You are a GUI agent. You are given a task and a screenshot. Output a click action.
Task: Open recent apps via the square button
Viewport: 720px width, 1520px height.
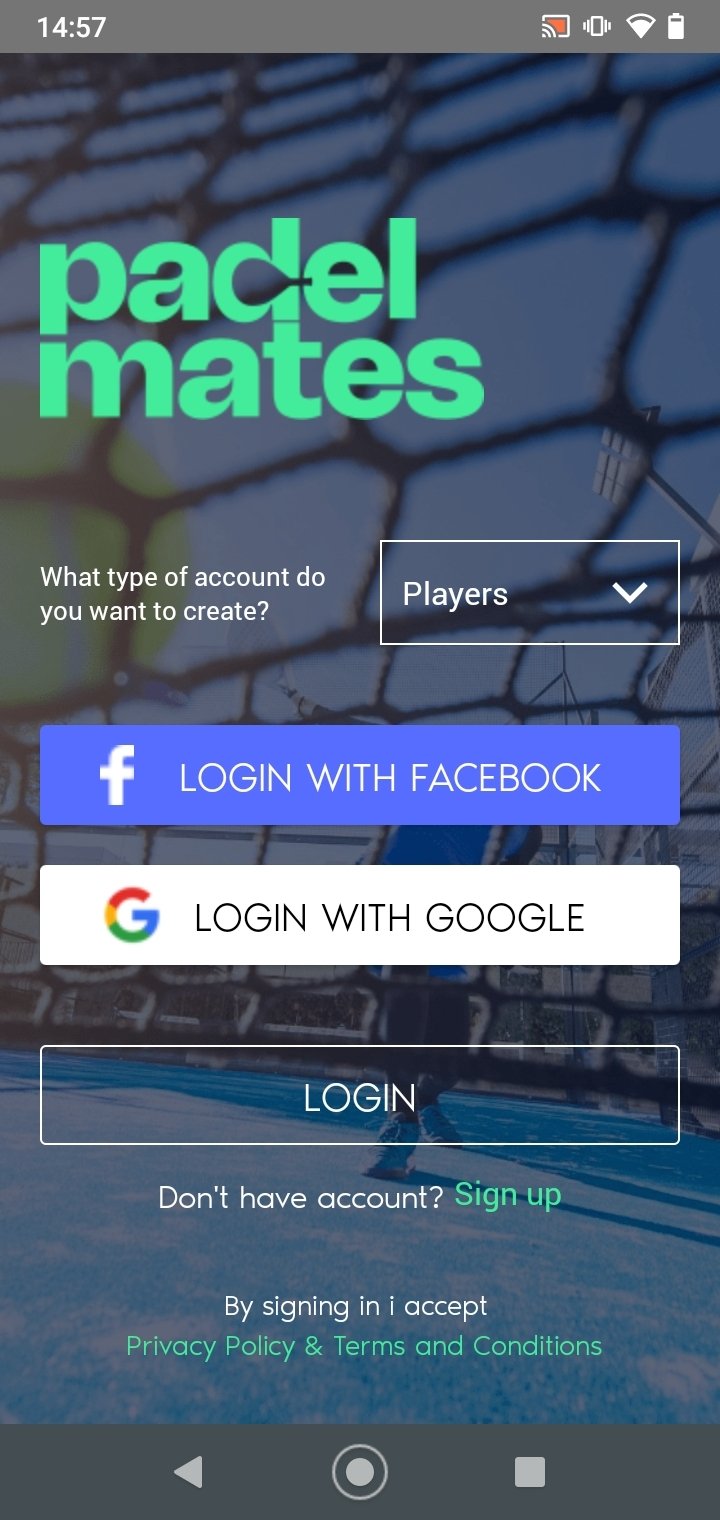530,1472
